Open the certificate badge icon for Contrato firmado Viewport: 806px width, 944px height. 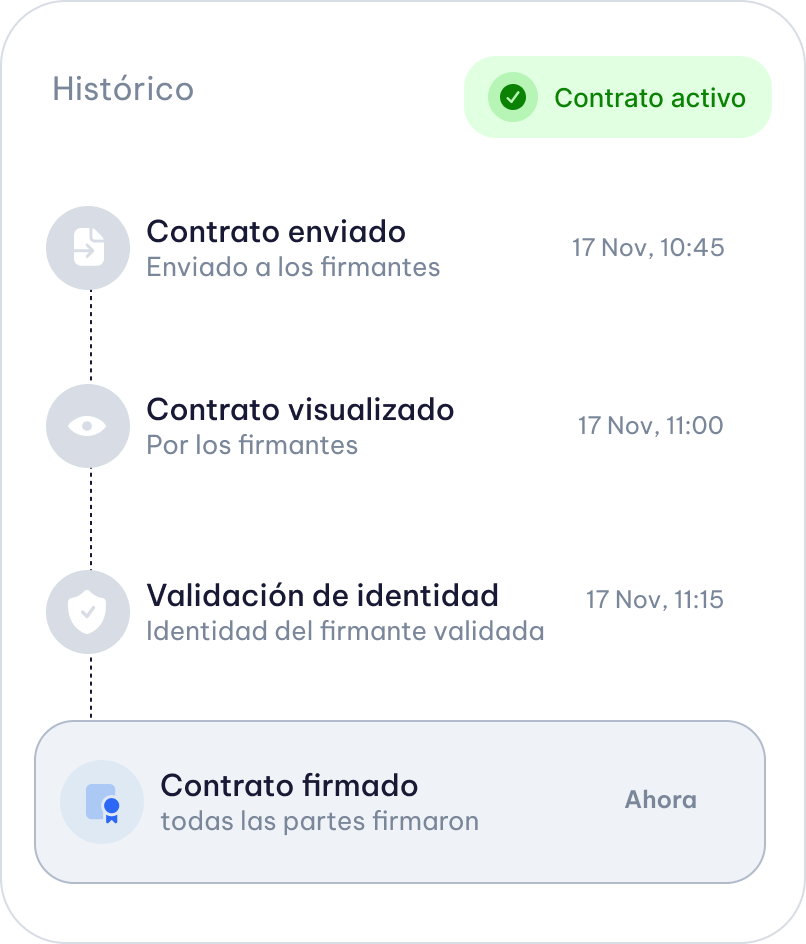[102, 801]
